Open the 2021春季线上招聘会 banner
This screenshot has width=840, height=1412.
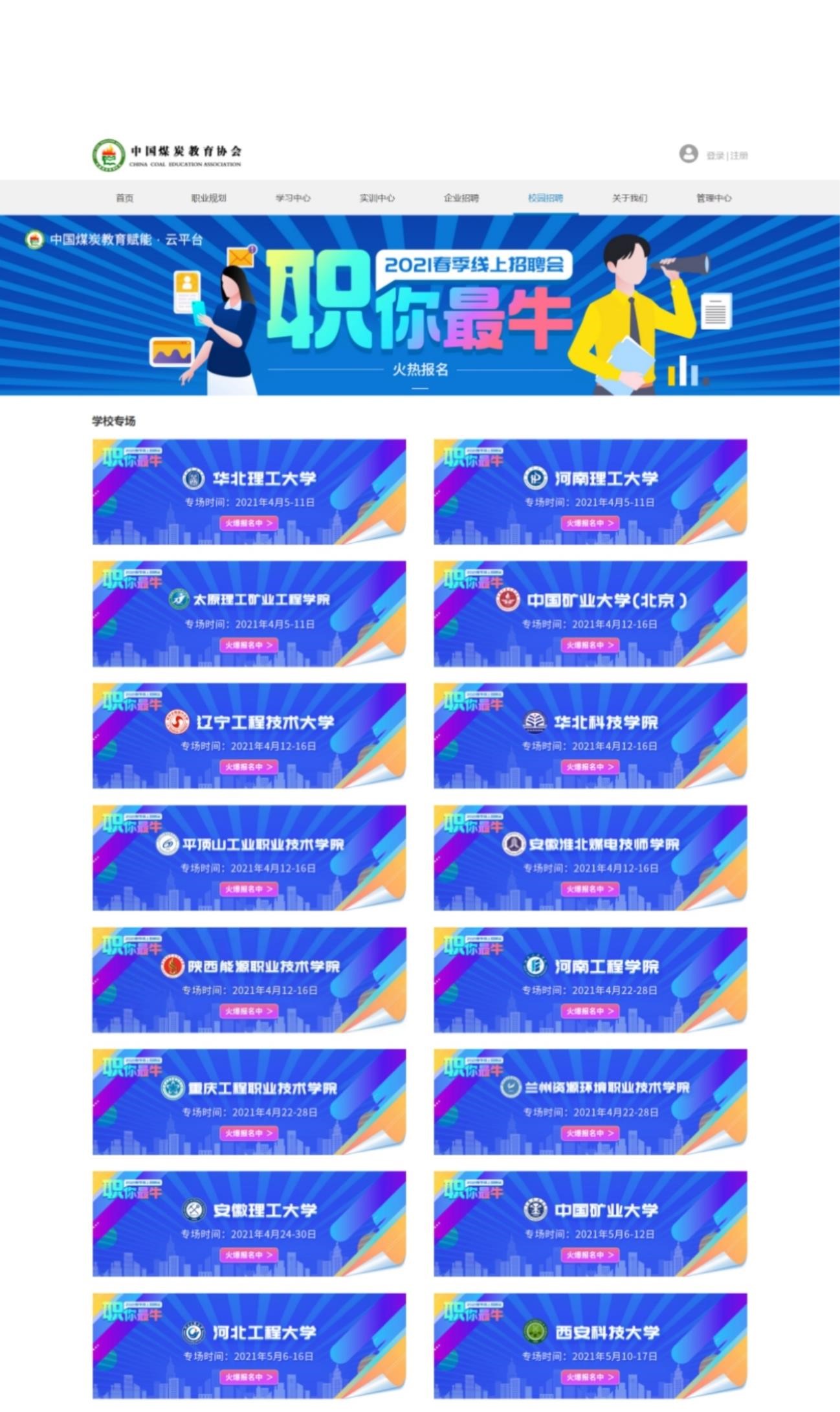(x=420, y=305)
